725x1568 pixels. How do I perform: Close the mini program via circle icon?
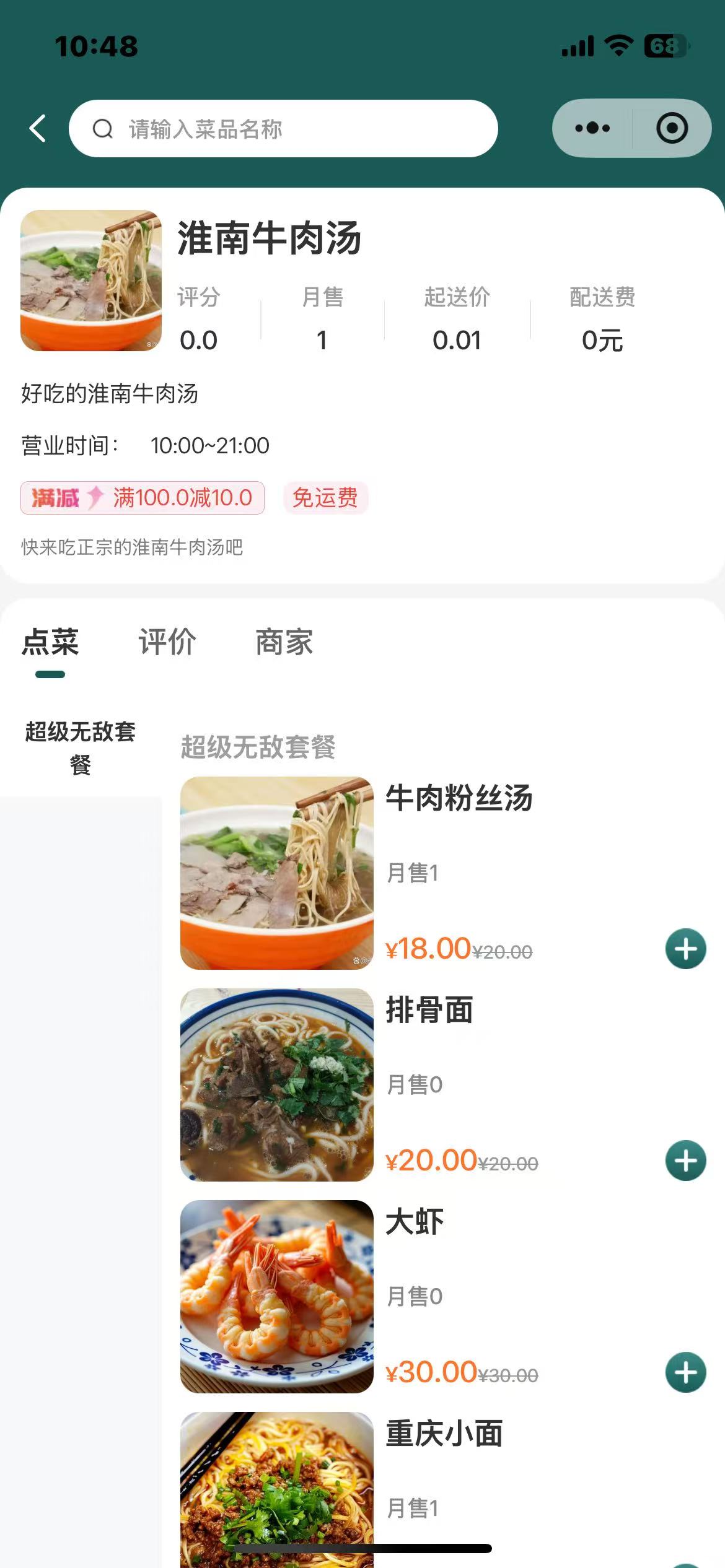[672, 128]
